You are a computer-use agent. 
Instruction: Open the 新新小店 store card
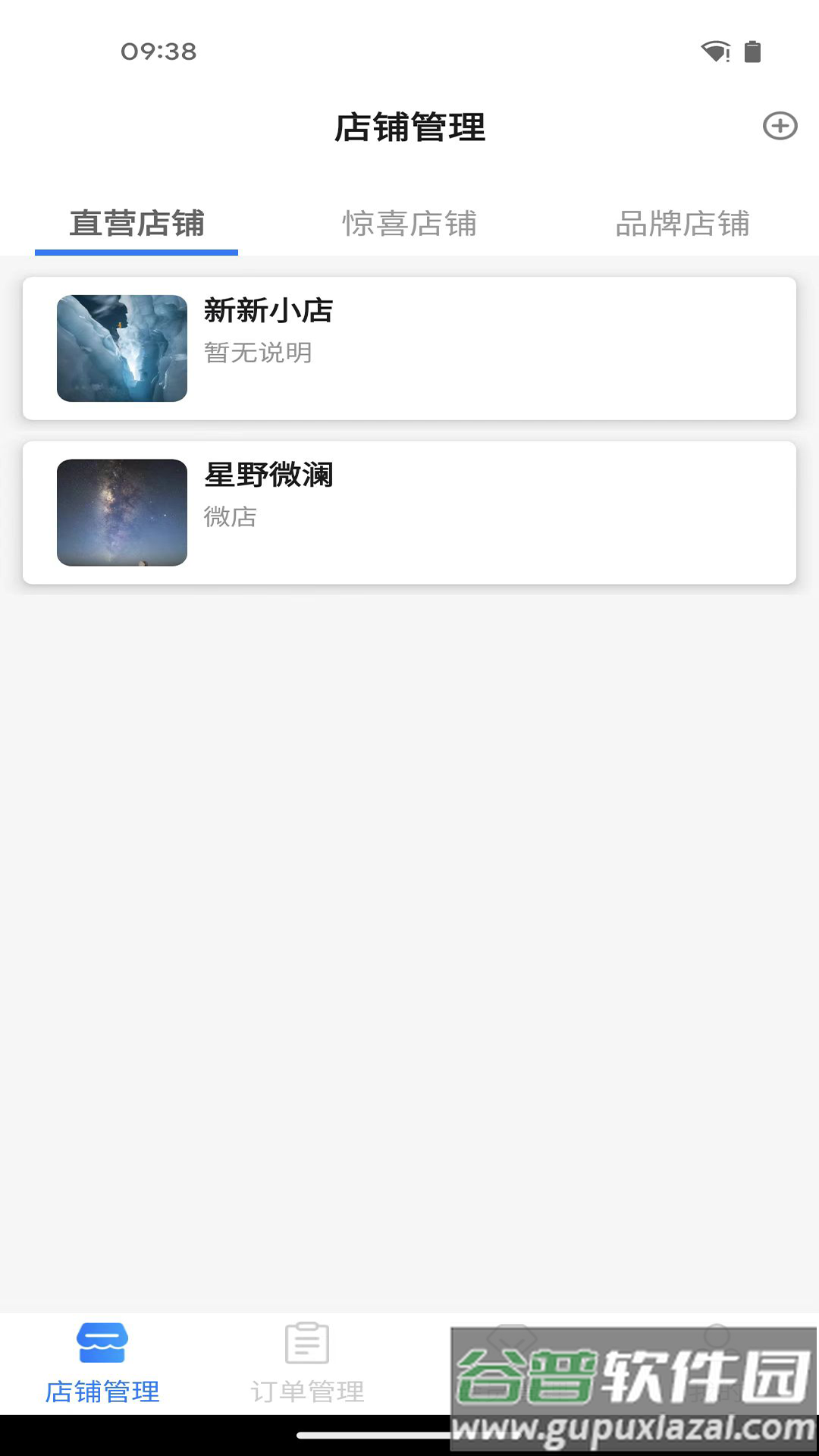tap(409, 348)
